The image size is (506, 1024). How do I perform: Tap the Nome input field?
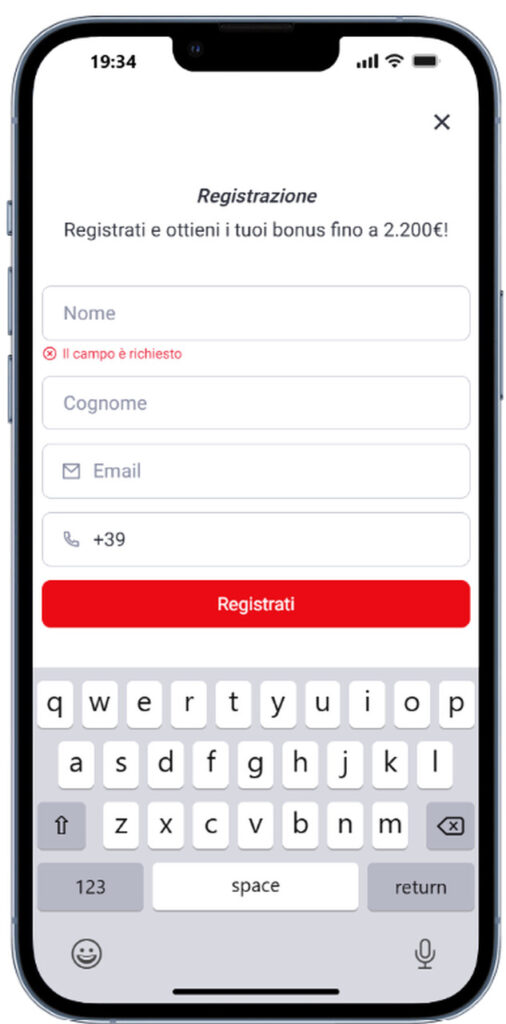(256, 313)
